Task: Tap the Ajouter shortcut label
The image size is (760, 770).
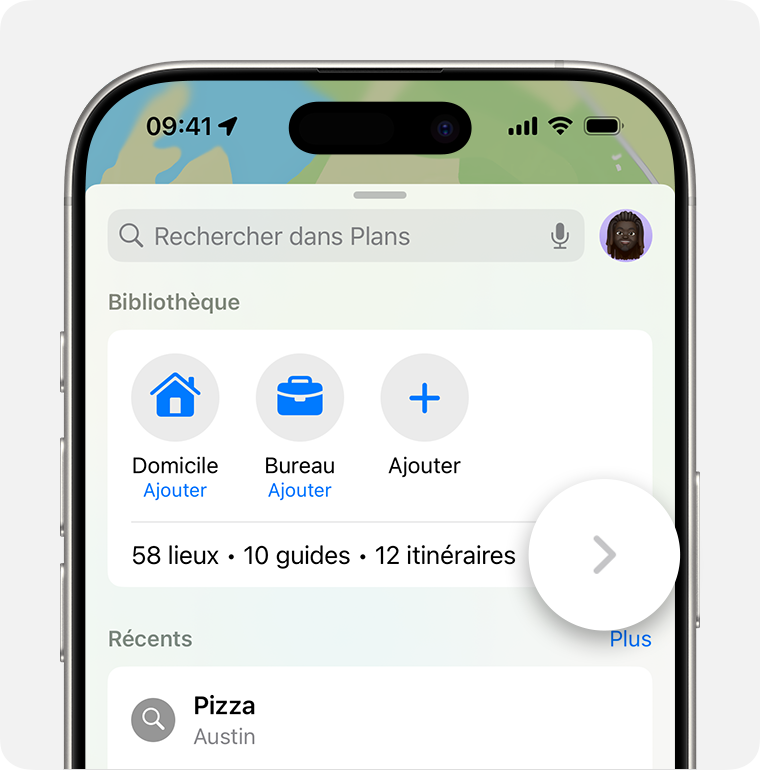Action: coord(424,465)
